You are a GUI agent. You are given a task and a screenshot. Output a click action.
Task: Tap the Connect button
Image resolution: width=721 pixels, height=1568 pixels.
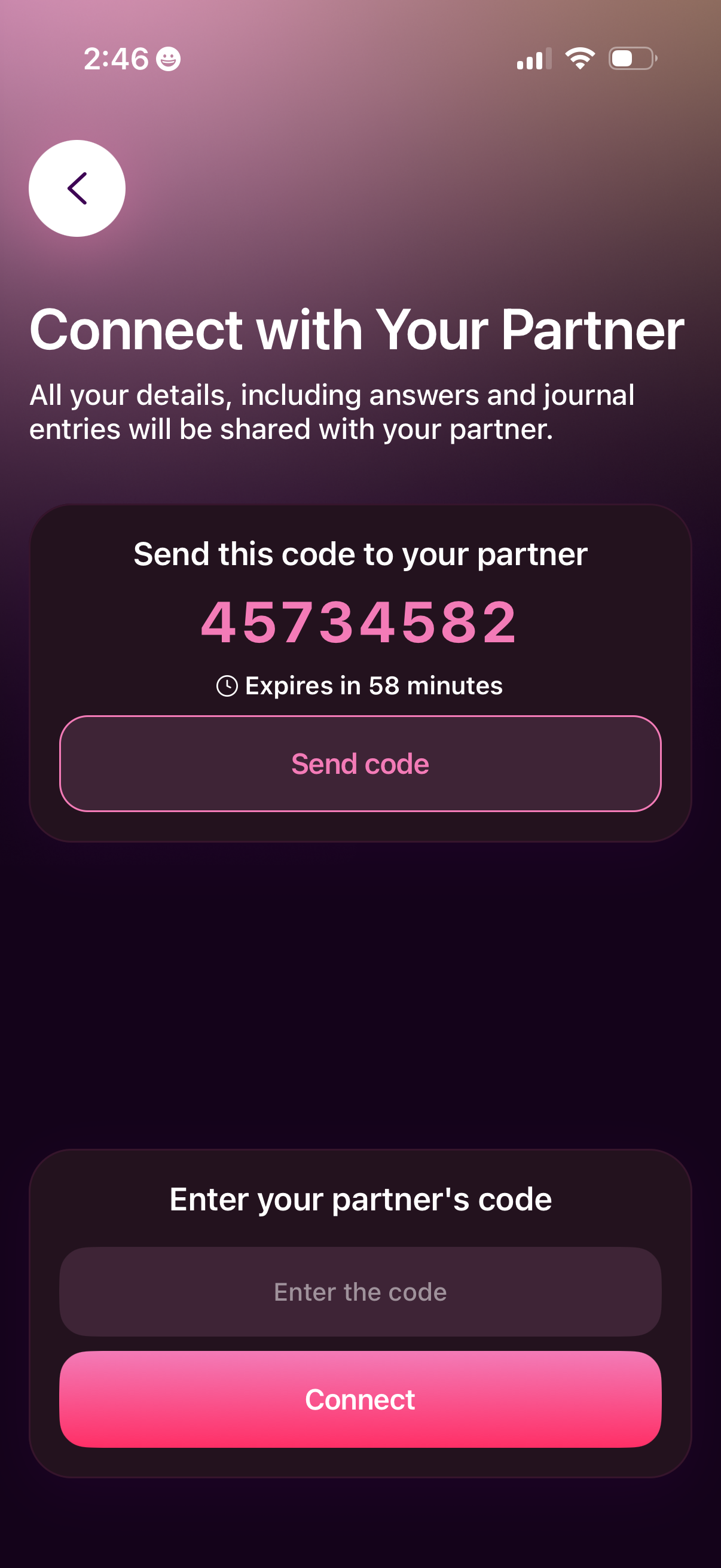click(x=360, y=1399)
